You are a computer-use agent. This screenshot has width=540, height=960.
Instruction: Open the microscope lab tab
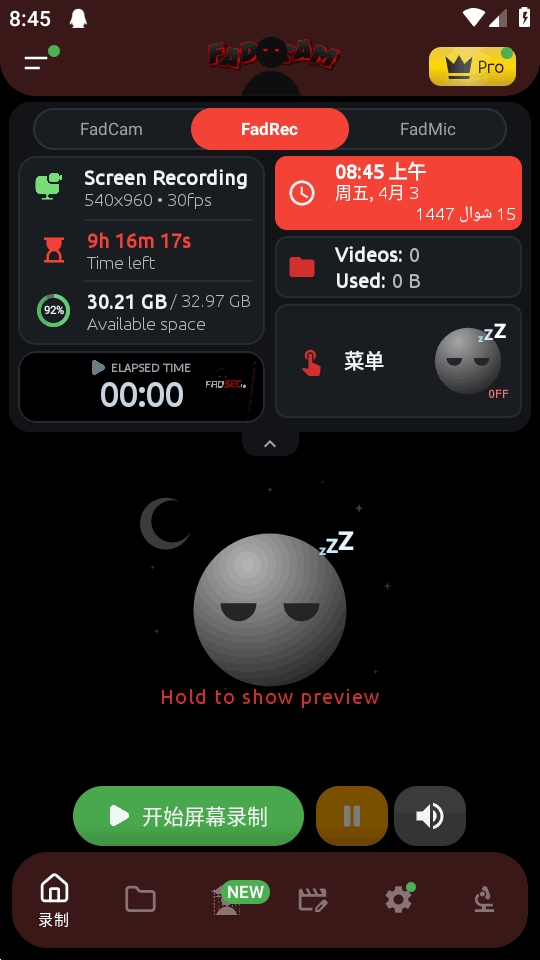pos(484,899)
